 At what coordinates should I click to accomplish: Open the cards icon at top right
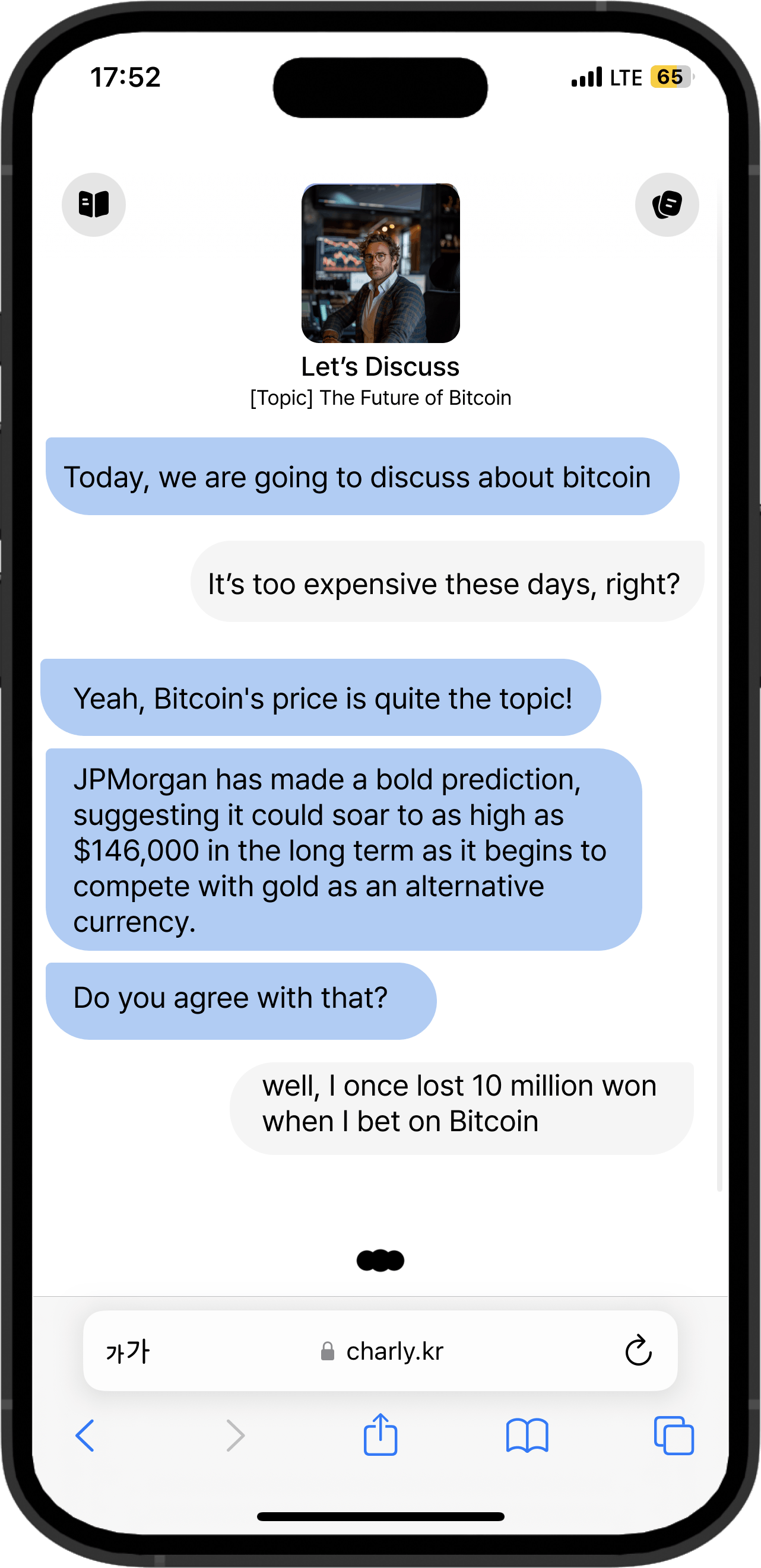coord(667,205)
